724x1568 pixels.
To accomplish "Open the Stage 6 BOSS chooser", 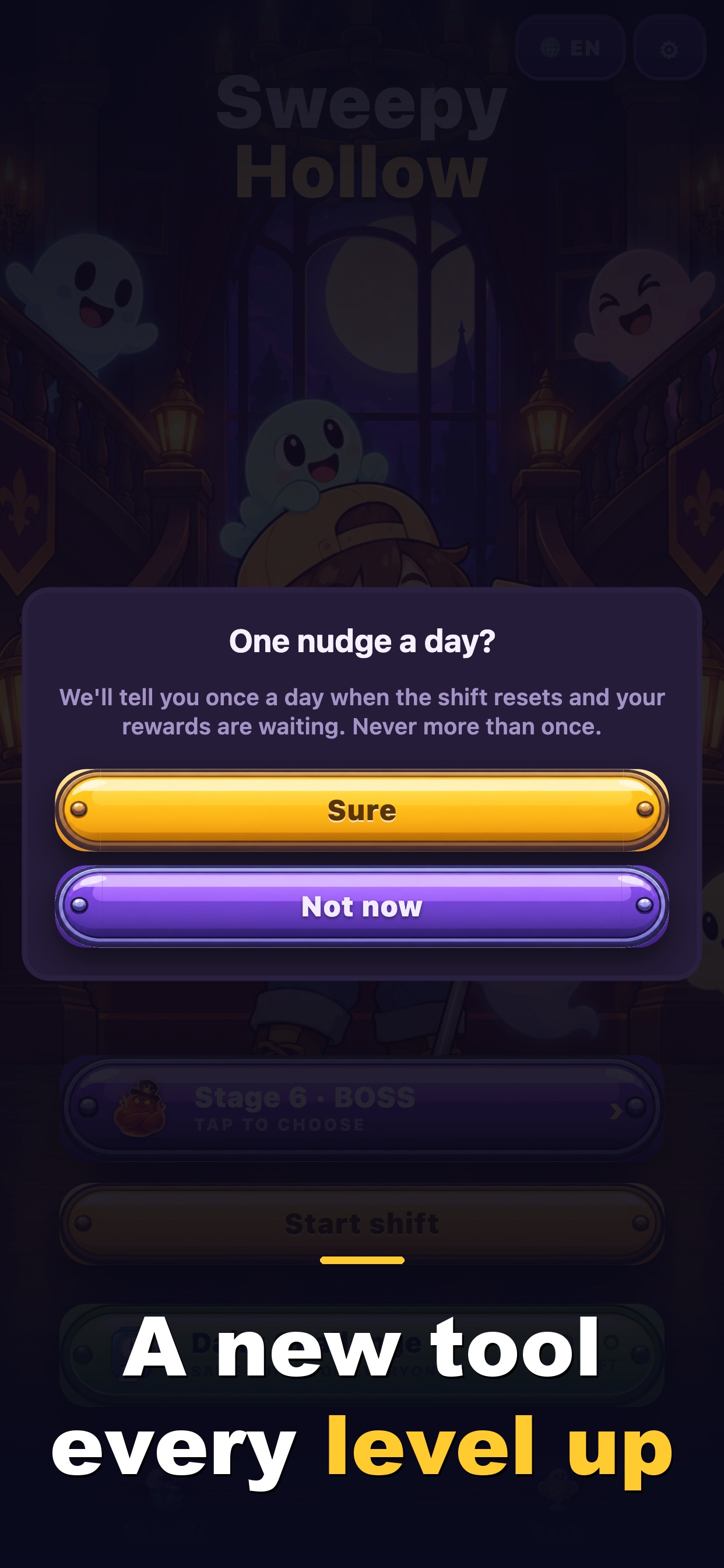I will 362,1108.
